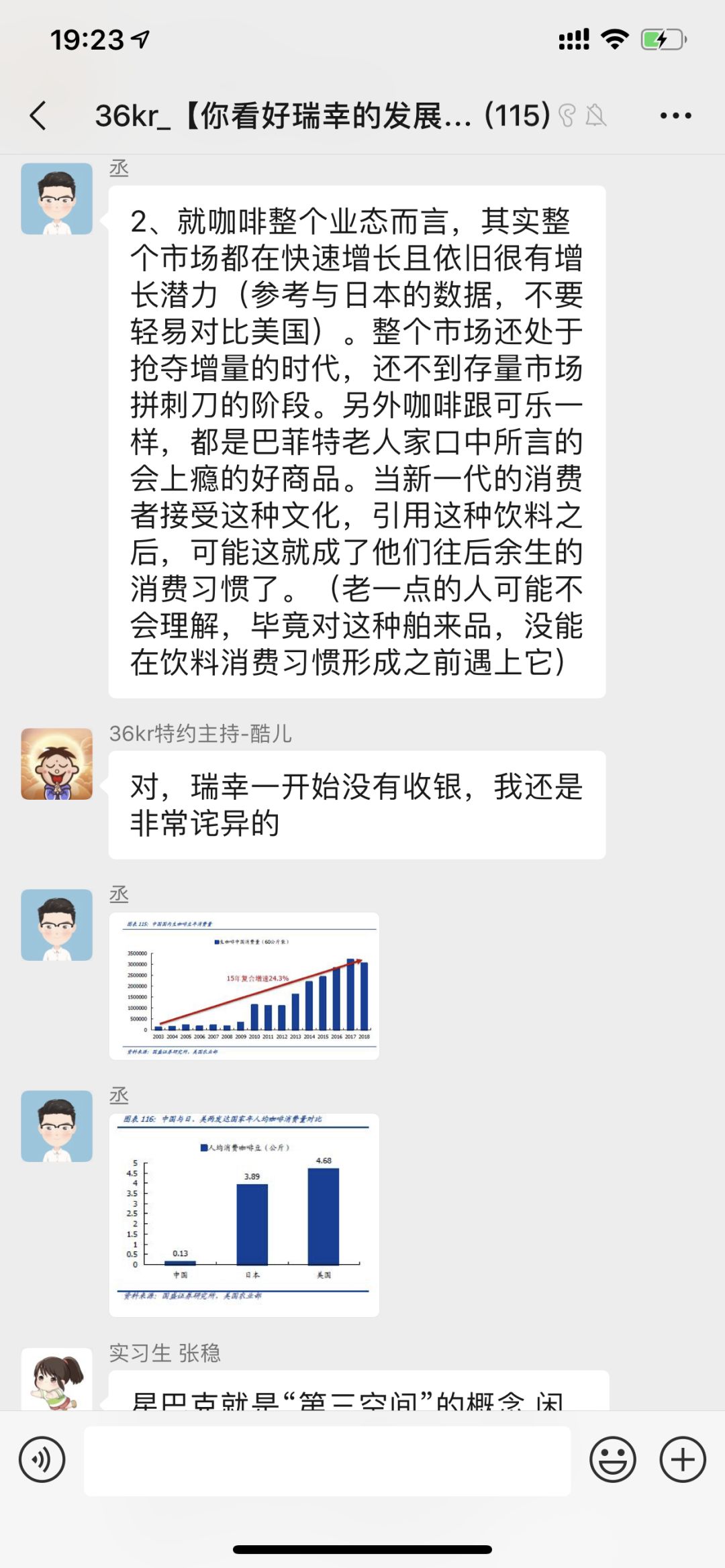Open 36kr特约主持-酷儿's profile avatar

coord(57,764)
